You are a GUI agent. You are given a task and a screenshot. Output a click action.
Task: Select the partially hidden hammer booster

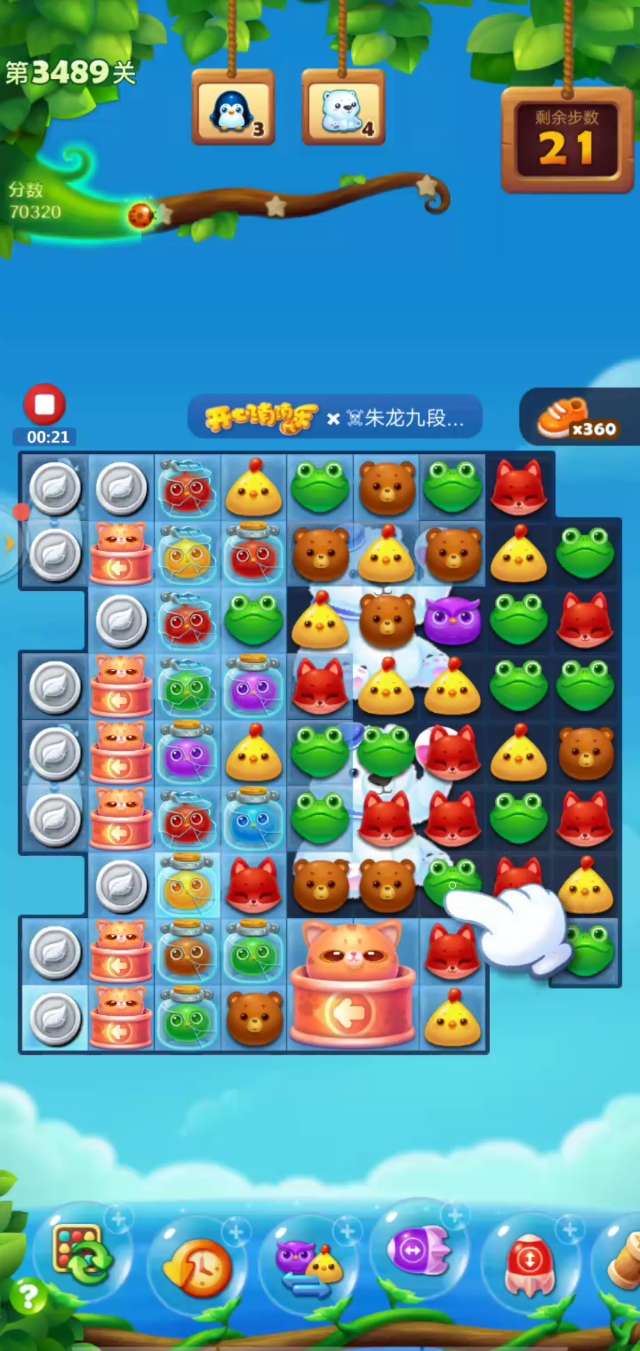[x=624, y=1262]
